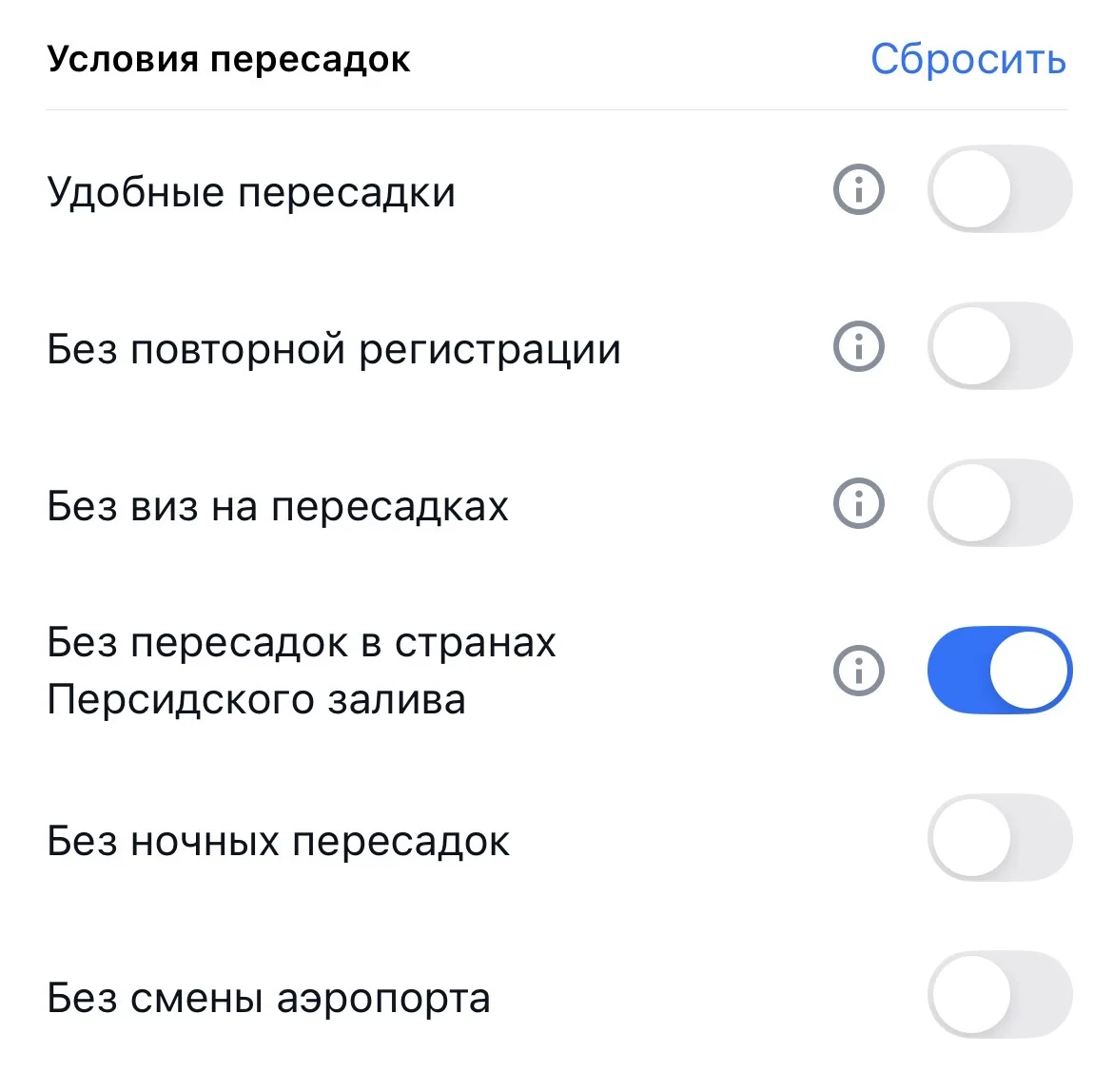Viewport: 1113px width, 1092px height.
Task: Open info icon for Персидского залива option
Action: coord(859,670)
